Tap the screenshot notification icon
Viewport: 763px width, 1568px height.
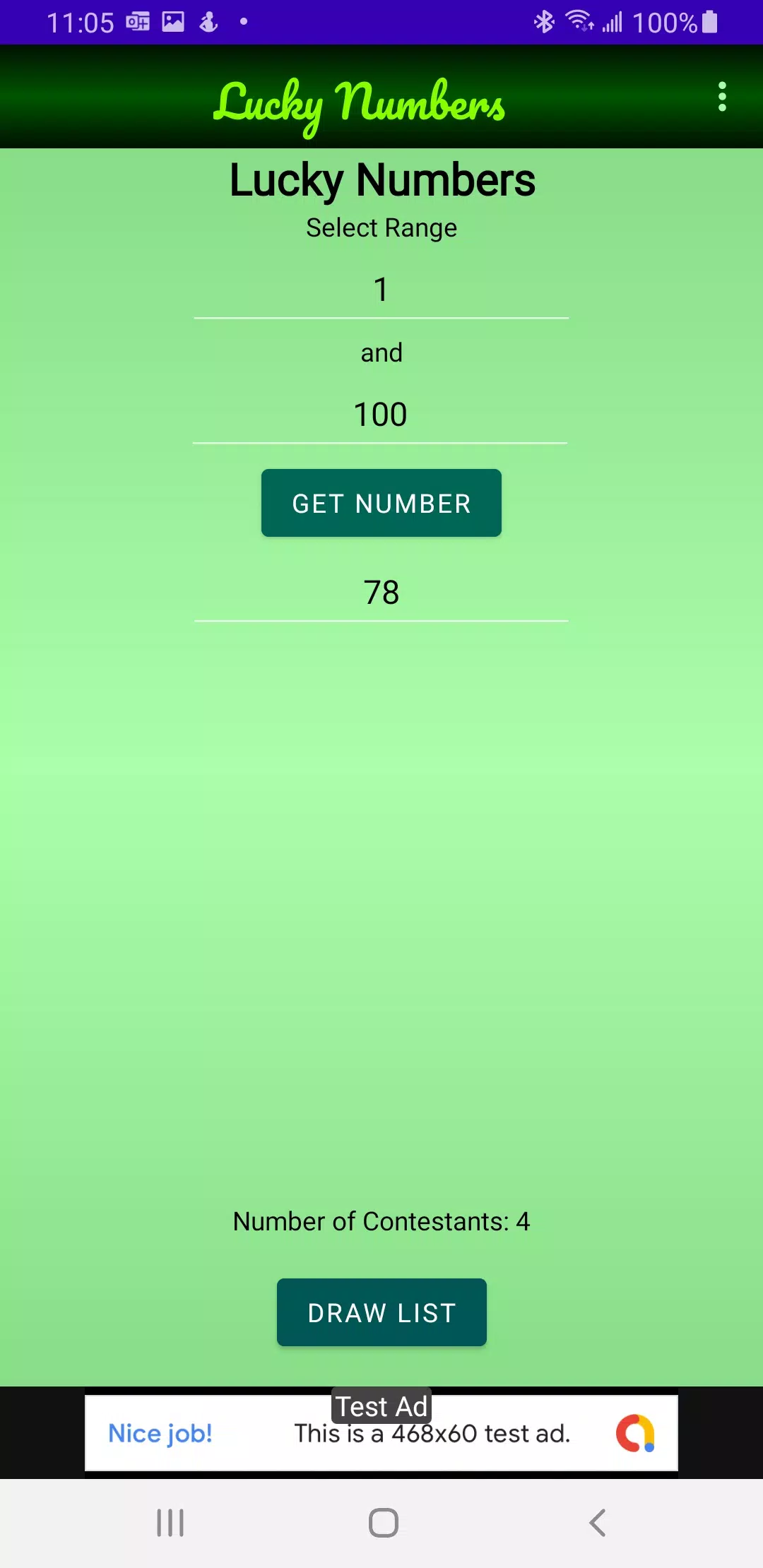coord(172,21)
